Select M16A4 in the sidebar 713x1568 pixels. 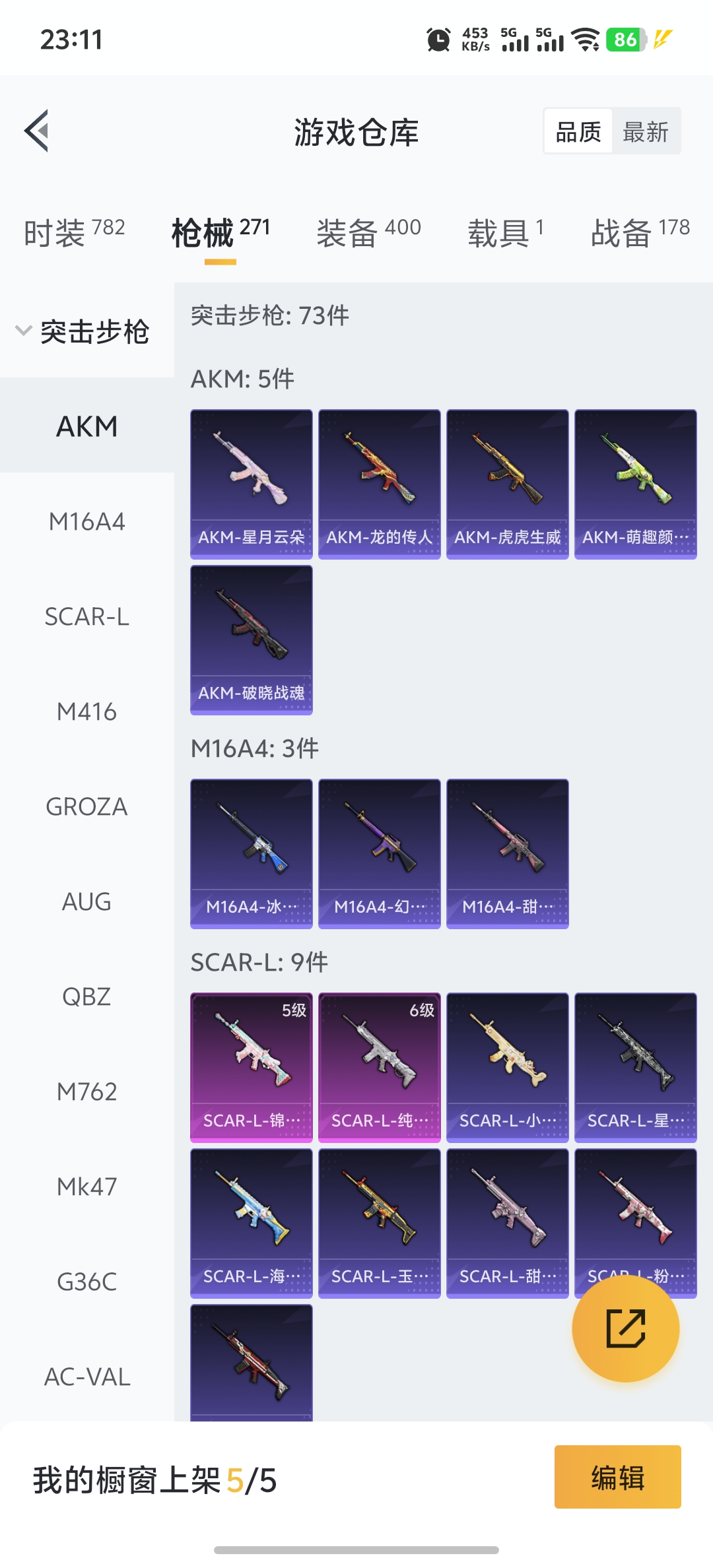coord(86,521)
